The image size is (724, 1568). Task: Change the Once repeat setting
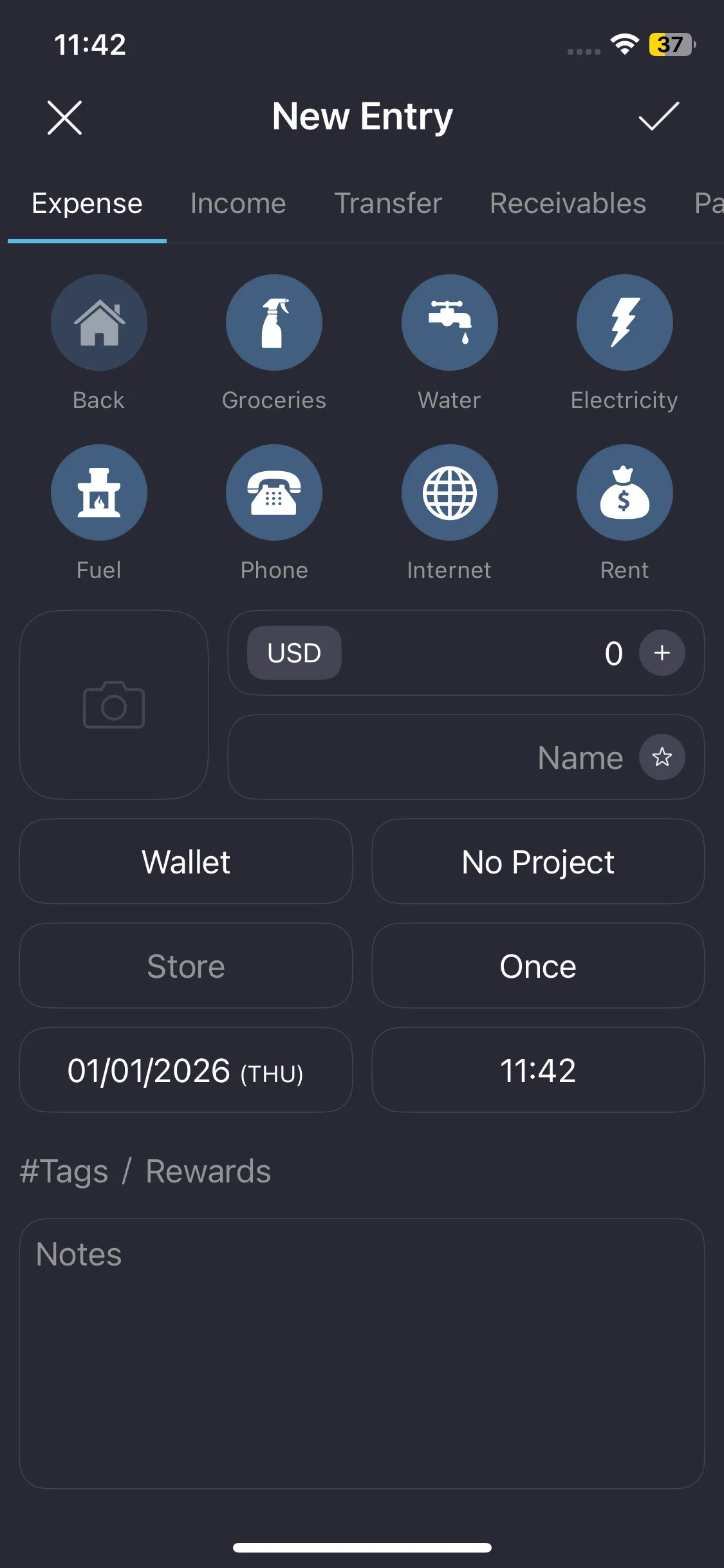538,966
